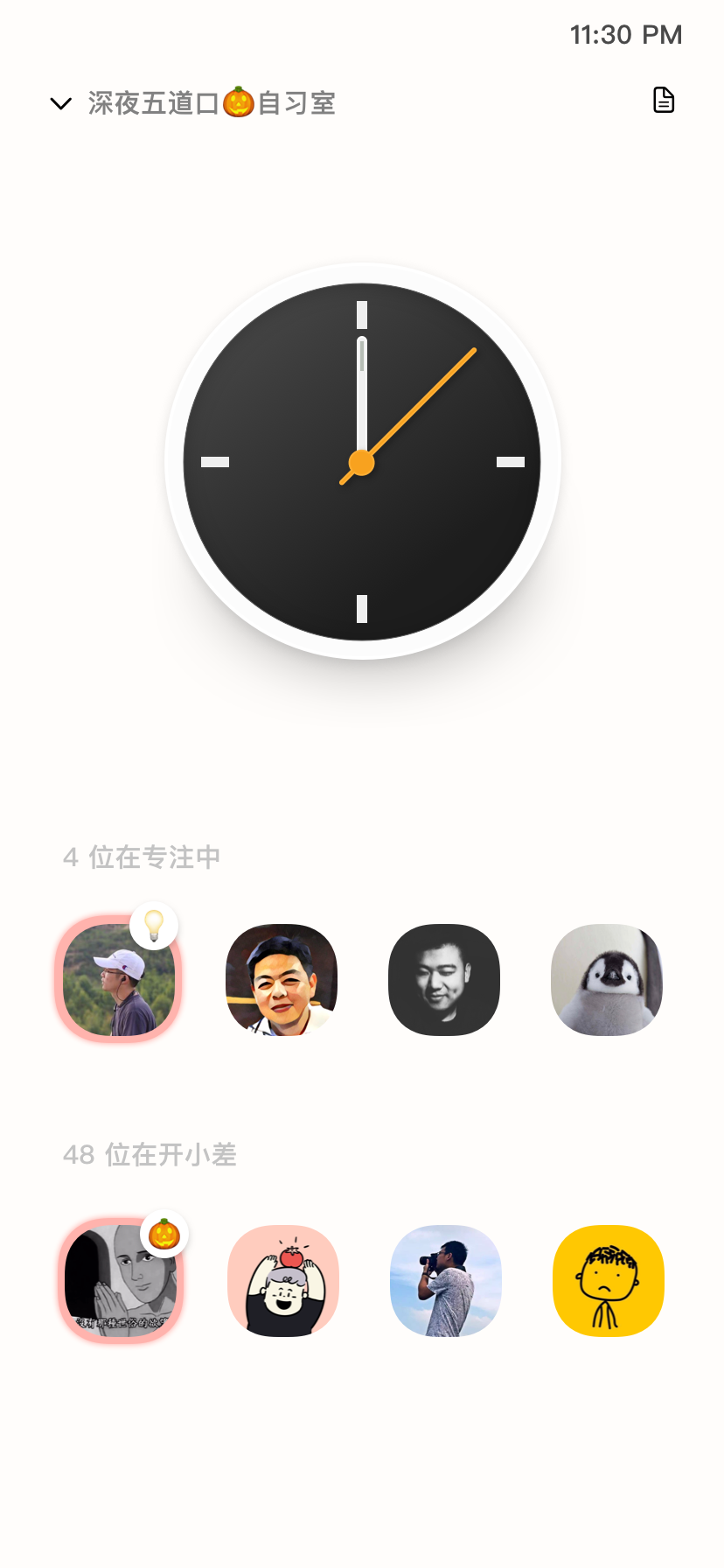View the cartoon tomato-on-head avatar
The image size is (724, 1568).
(x=283, y=1281)
